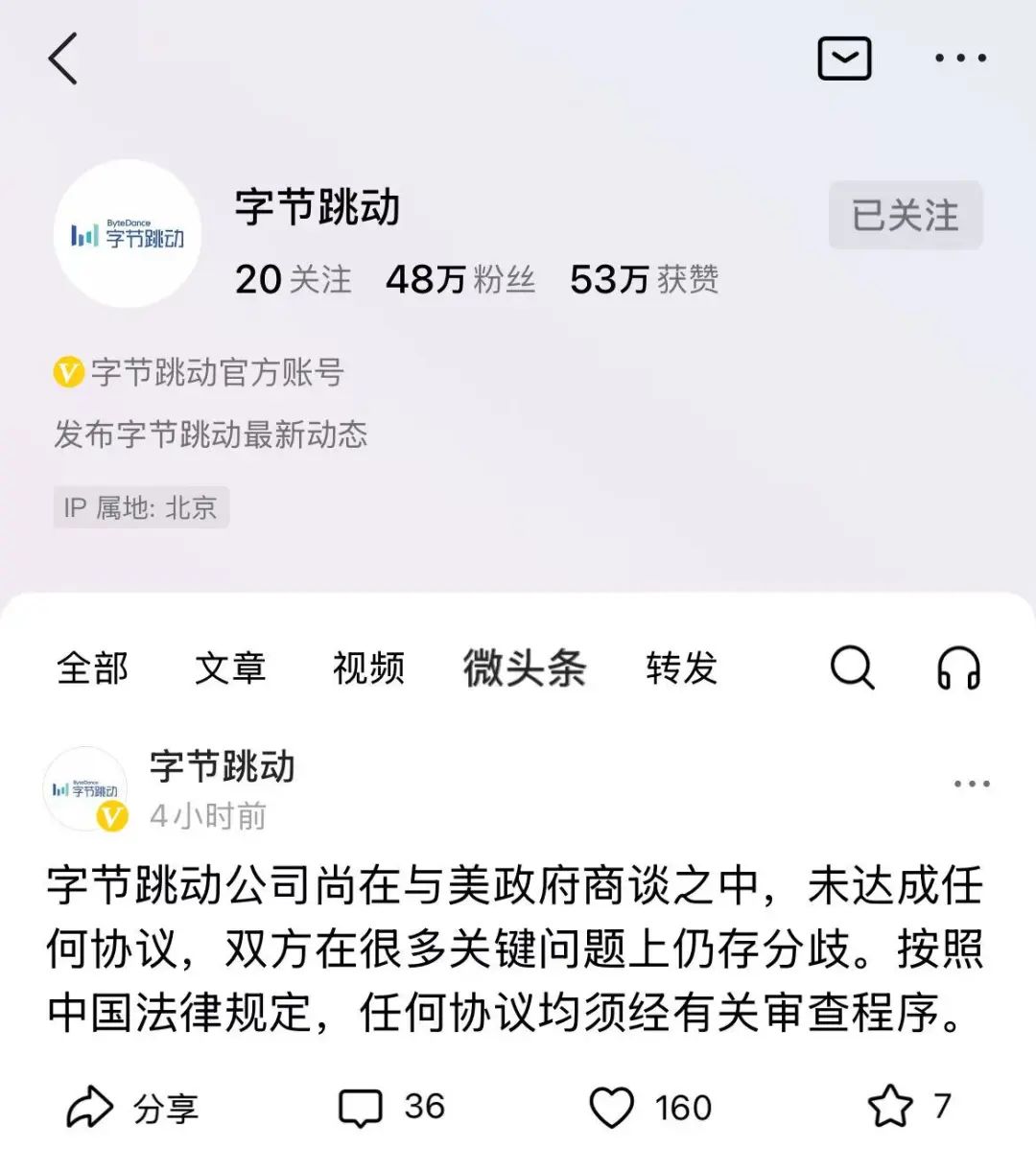Image resolution: width=1036 pixels, height=1171 pixels.
Task: Search within this account's posts
Action: (x=852, y=667)
